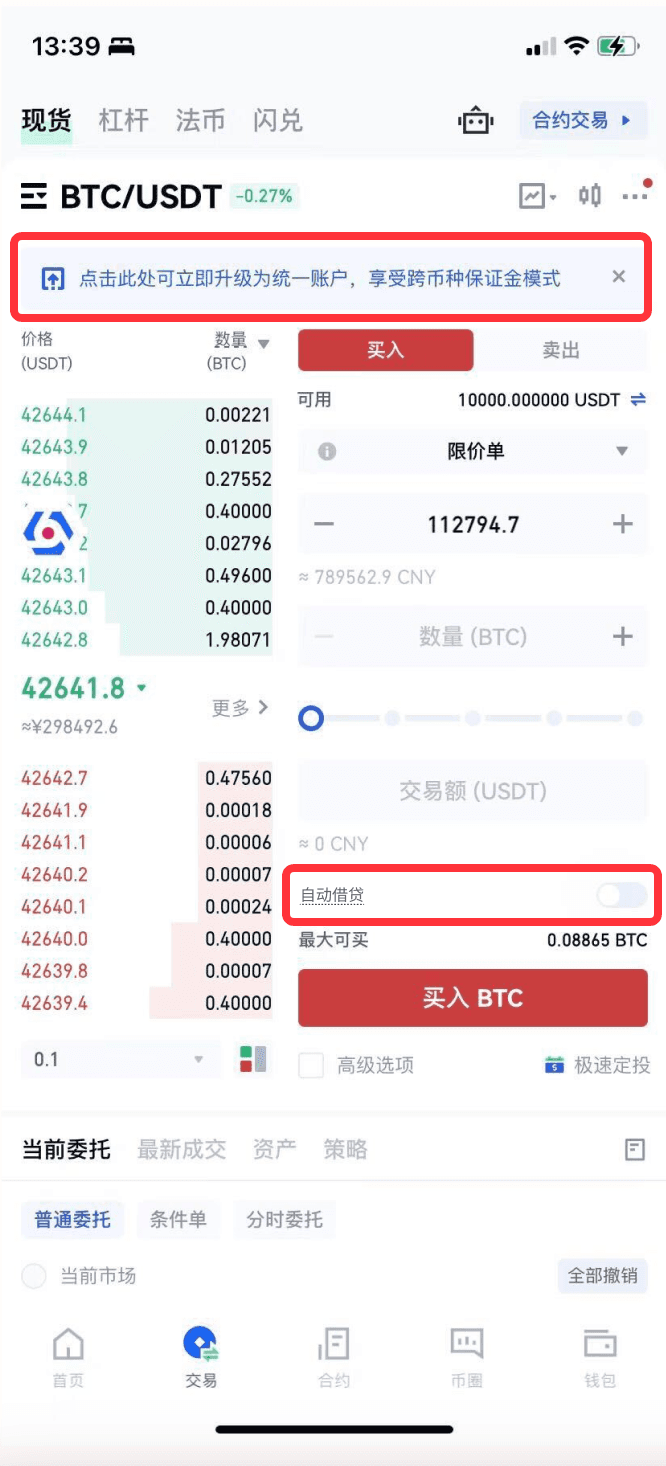Viewport: 666px width, 1466px height.
Task: Open the three-dot overflow menu
Action: 635,196
